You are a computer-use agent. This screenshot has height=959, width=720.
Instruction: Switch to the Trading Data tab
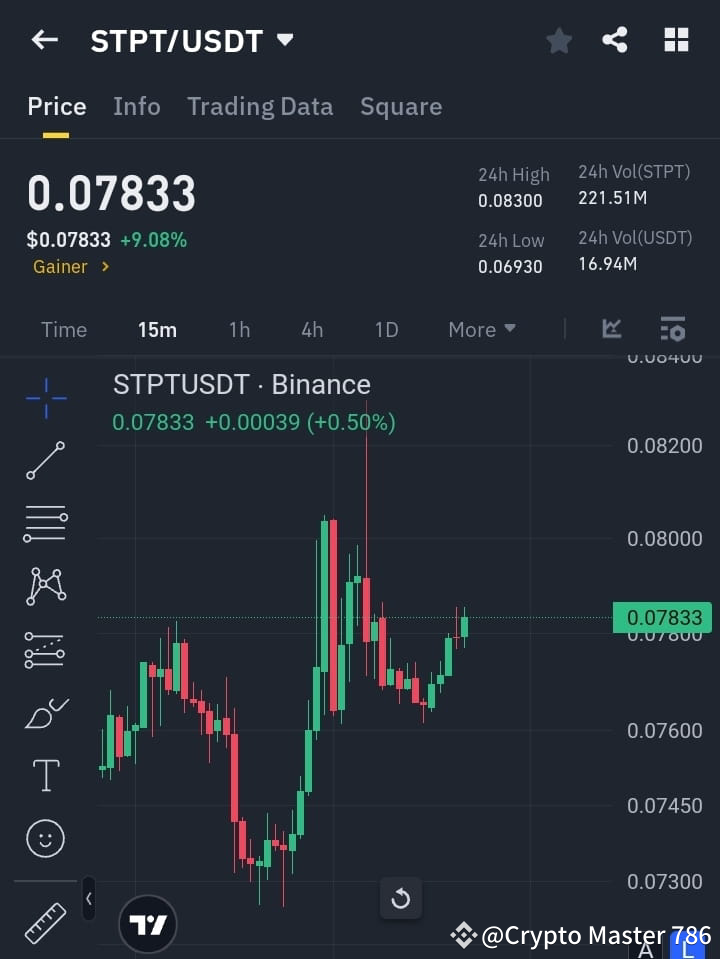click(x=260, y=106)
